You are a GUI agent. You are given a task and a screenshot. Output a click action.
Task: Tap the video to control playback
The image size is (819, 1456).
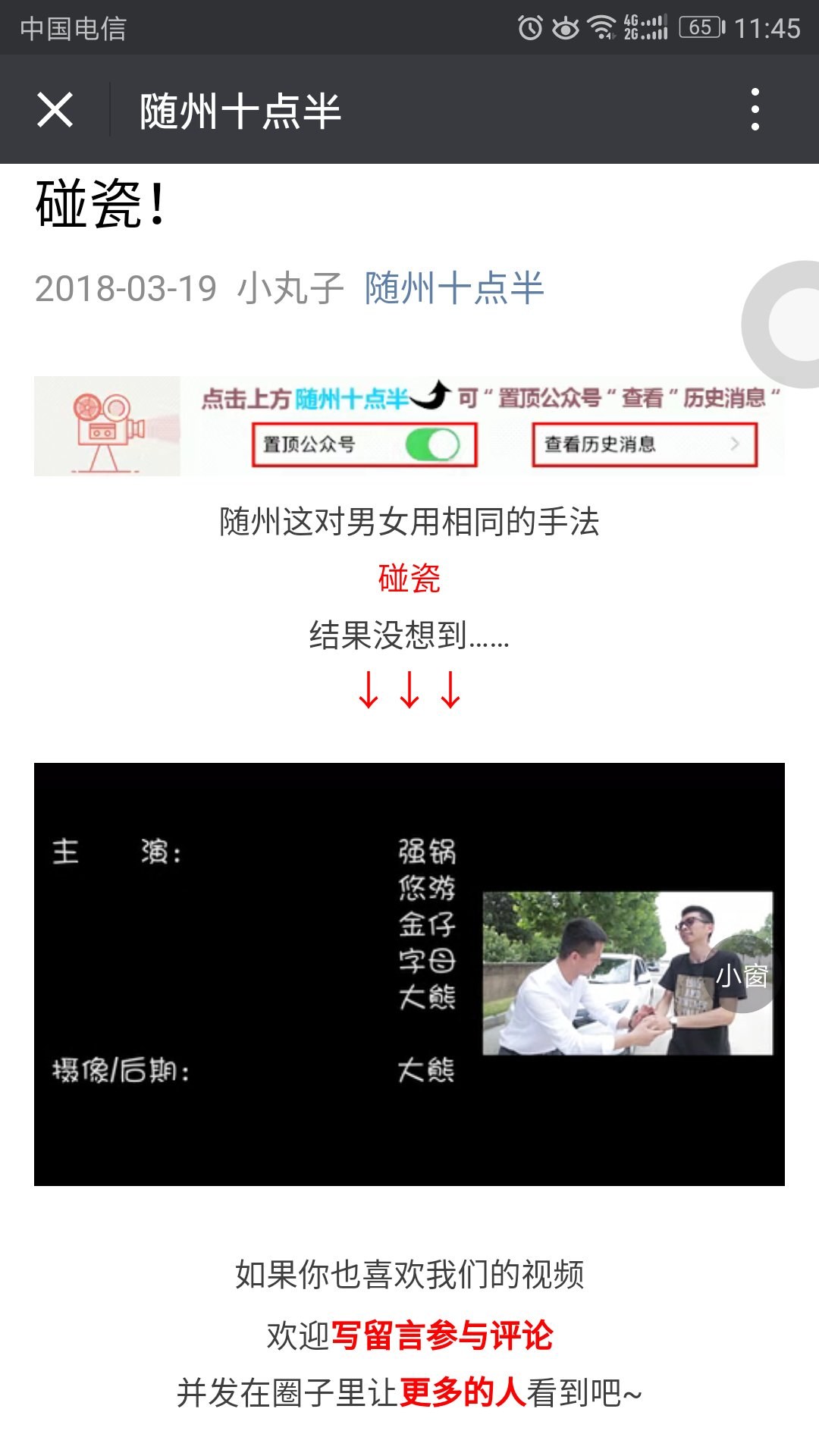click(303, 974)
